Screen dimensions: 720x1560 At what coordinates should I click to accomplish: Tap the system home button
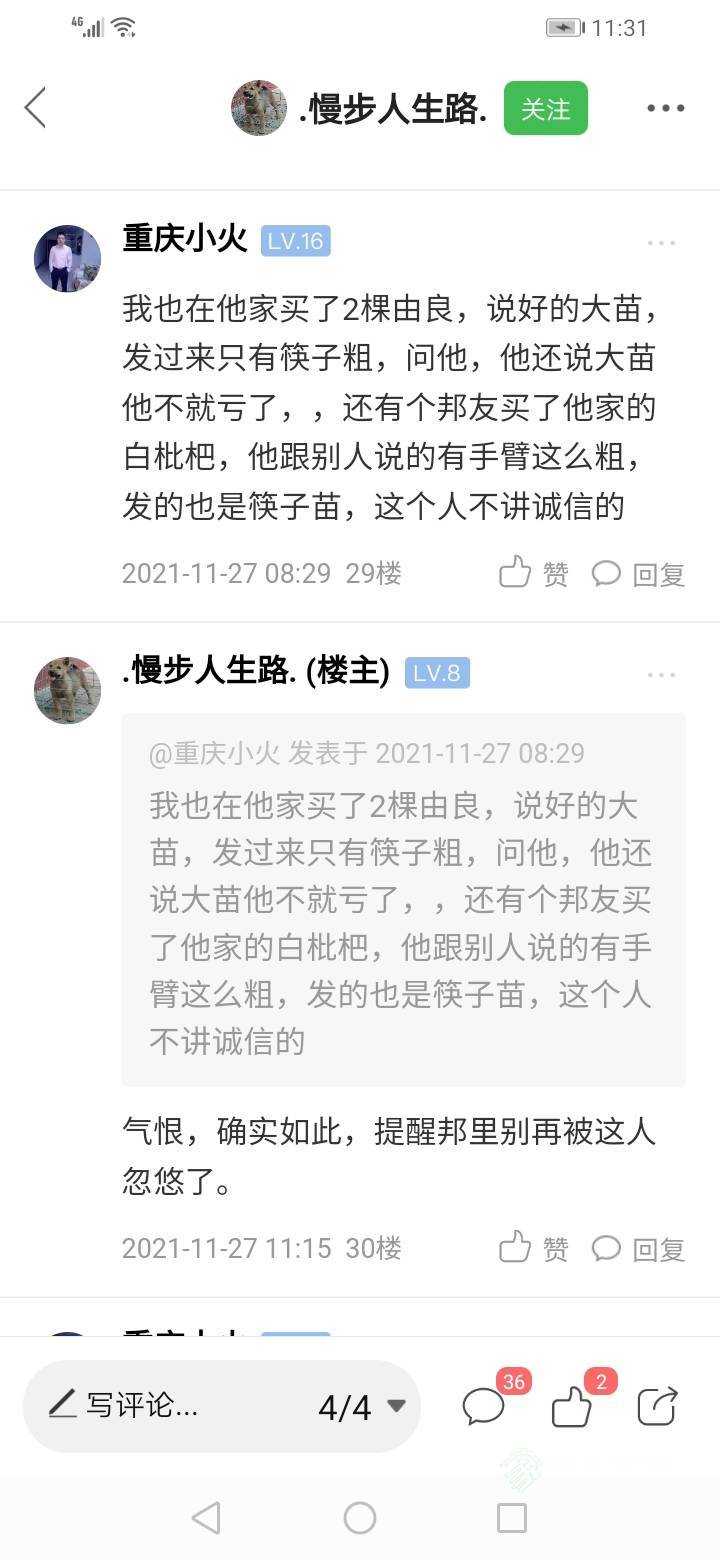coord(360,1518)
